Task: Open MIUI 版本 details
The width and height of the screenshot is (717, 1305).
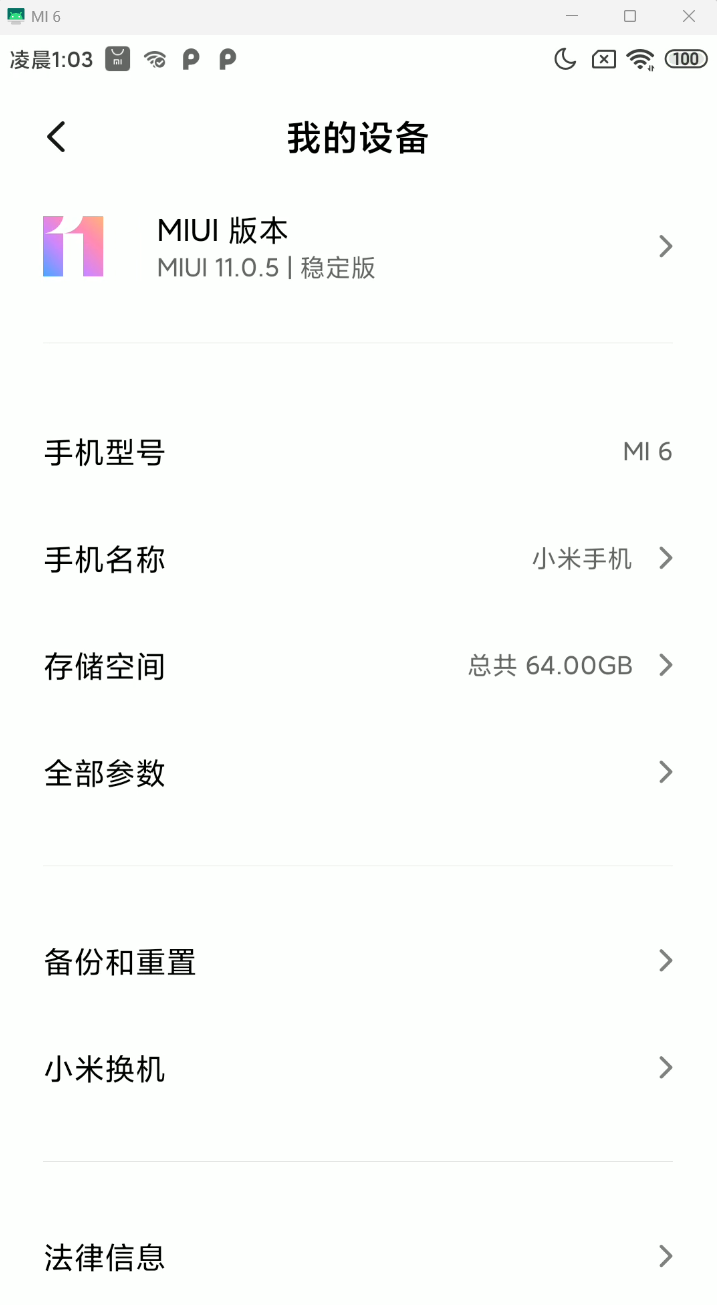Action: click(357, 246)
